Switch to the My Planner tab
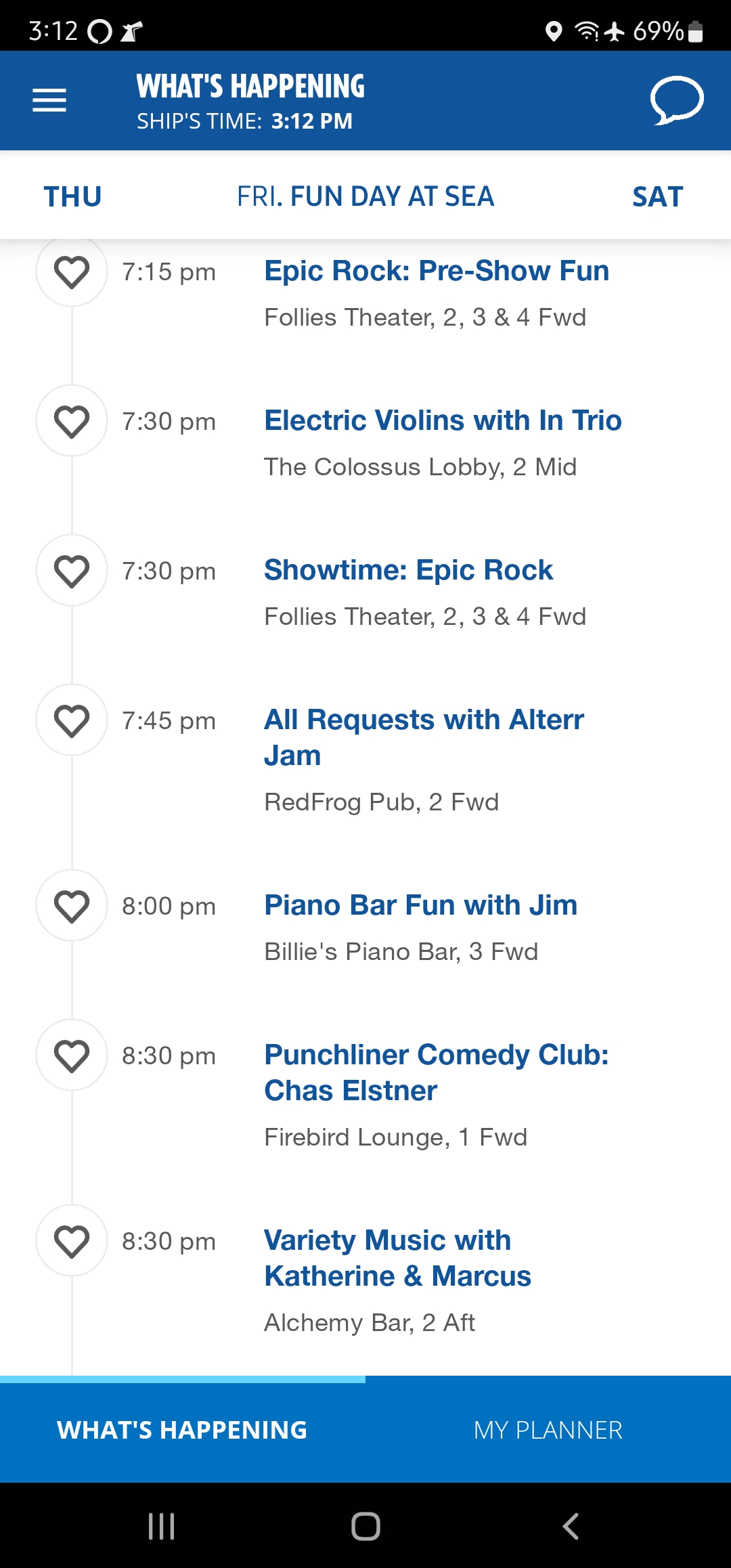The width and height of the screenshot is (731, 1568). point(548,1430)
